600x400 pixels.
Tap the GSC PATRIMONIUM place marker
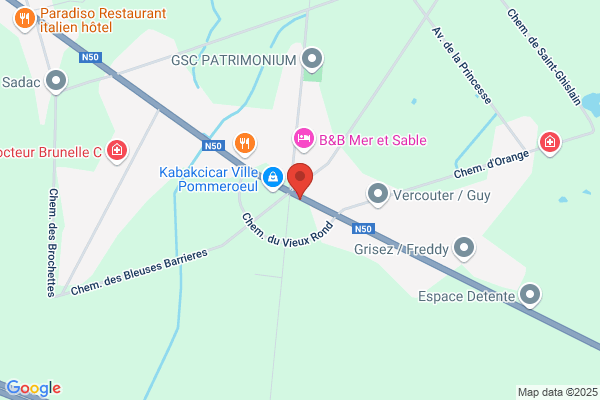pyautogui.click(x=312, y=60)
